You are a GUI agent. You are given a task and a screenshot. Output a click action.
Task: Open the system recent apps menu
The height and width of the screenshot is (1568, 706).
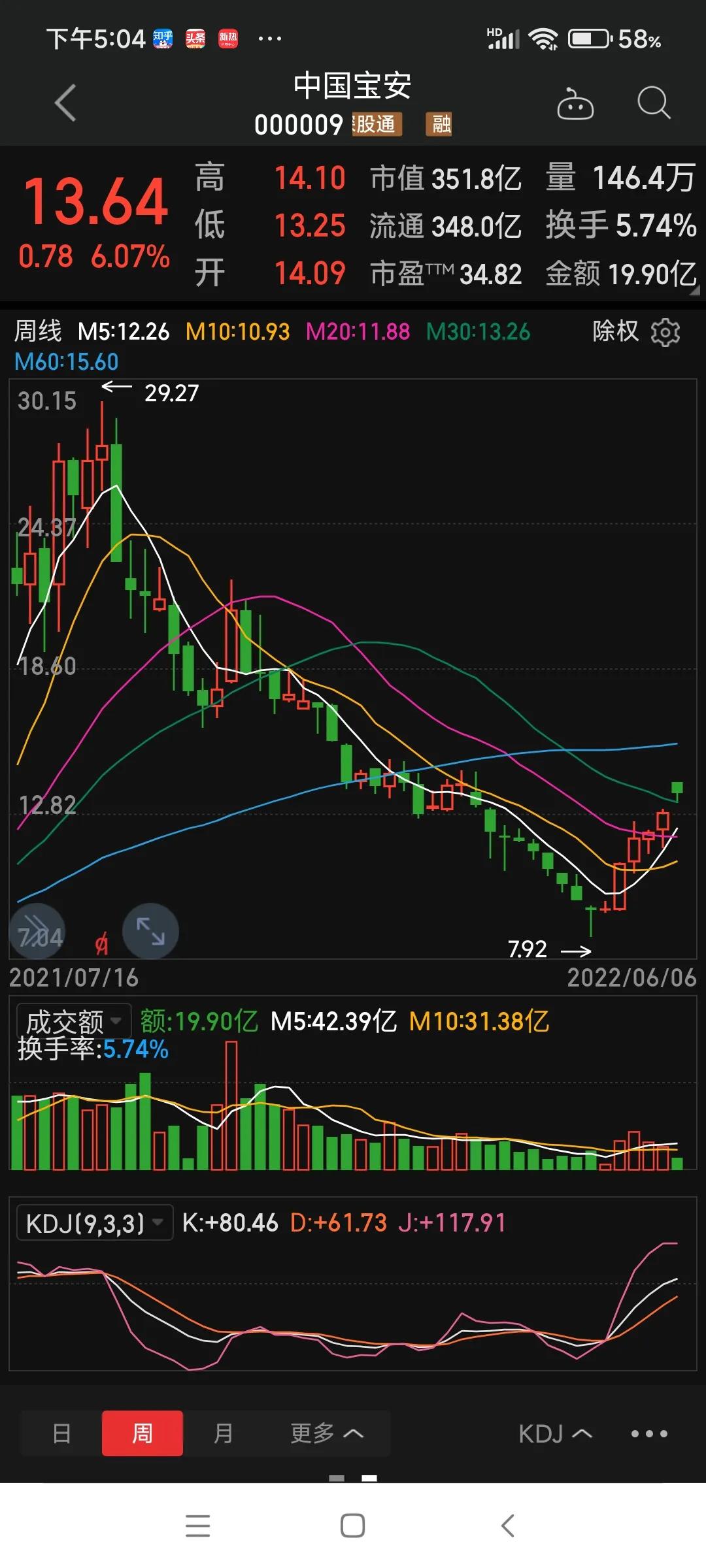point(197,1526)
